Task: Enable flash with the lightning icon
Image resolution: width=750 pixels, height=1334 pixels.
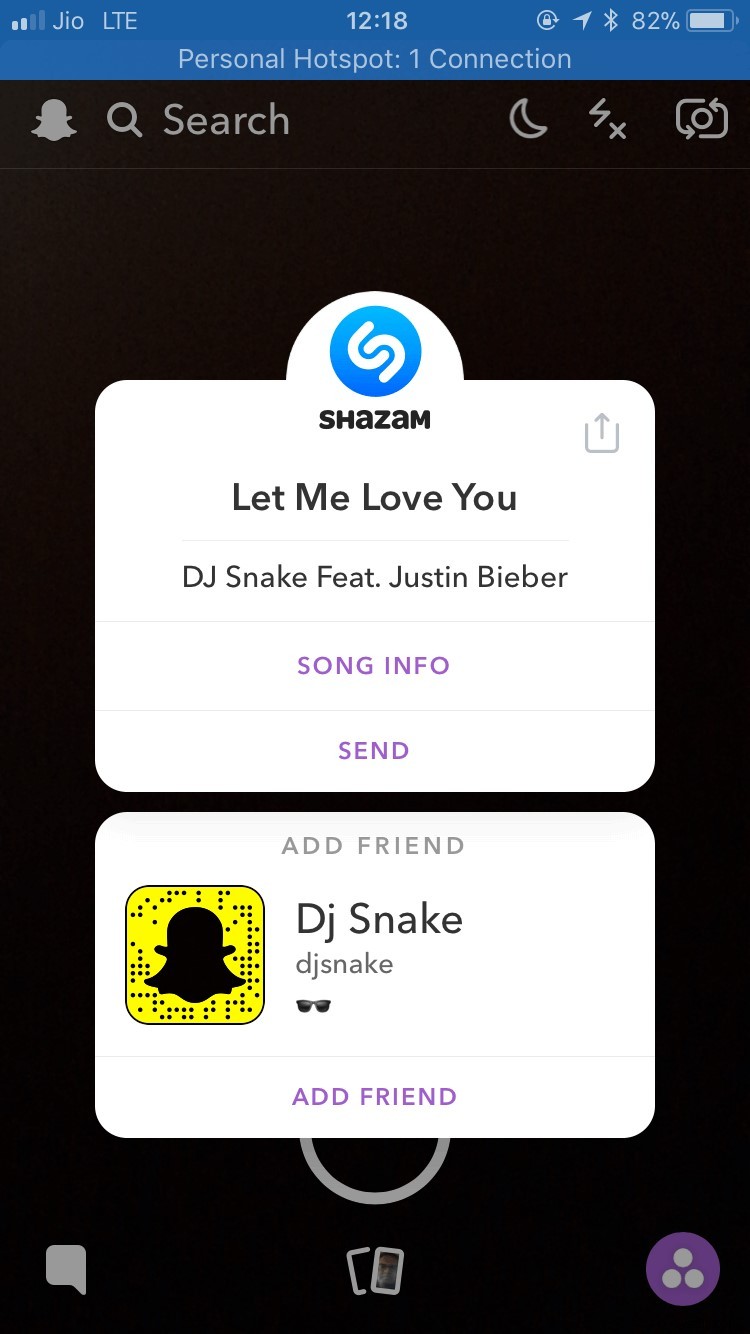Action: [604, 118]
